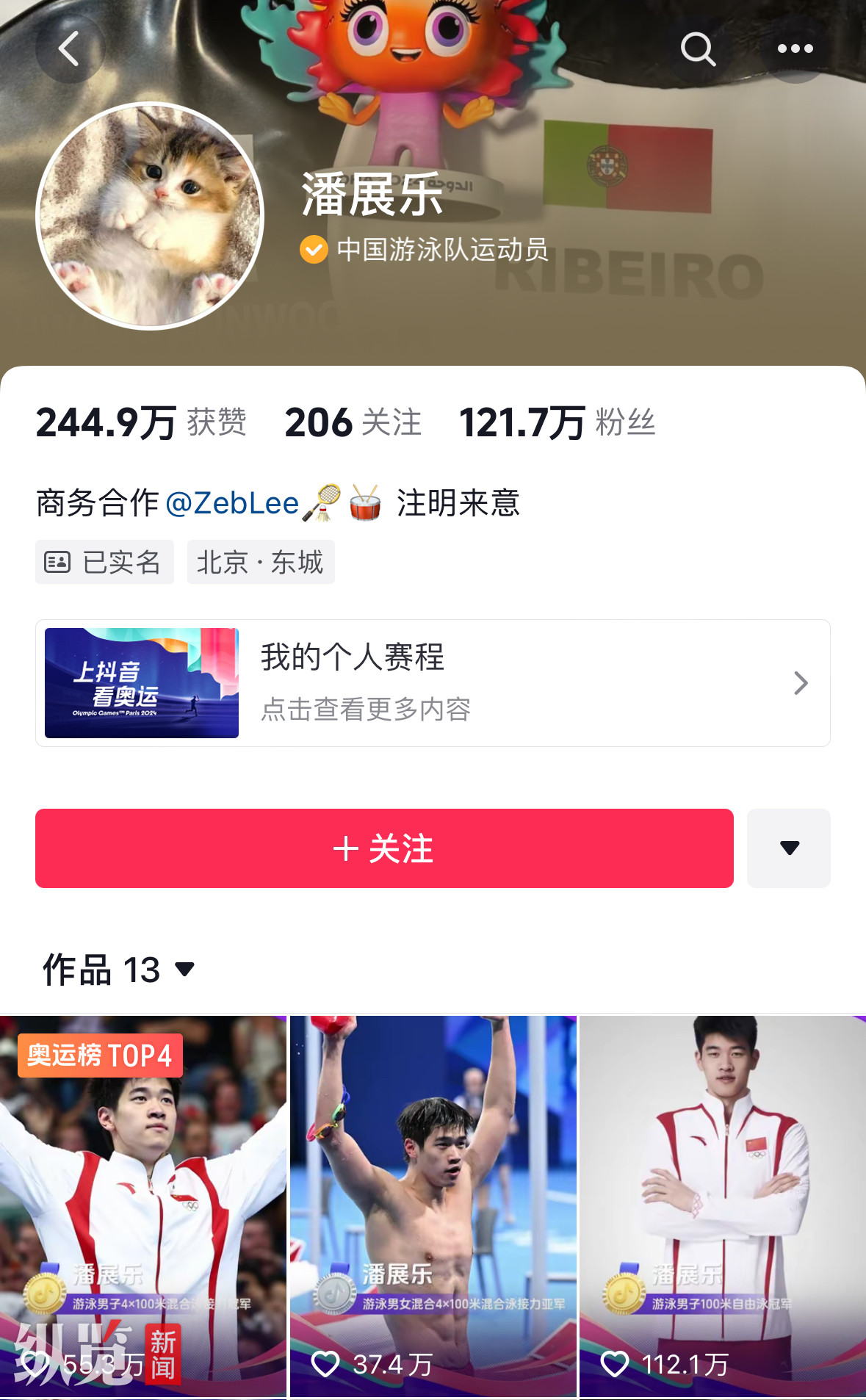866x1400 pixels.
Task: Open the three-dot more options menu
Action: tap(795, 49)
